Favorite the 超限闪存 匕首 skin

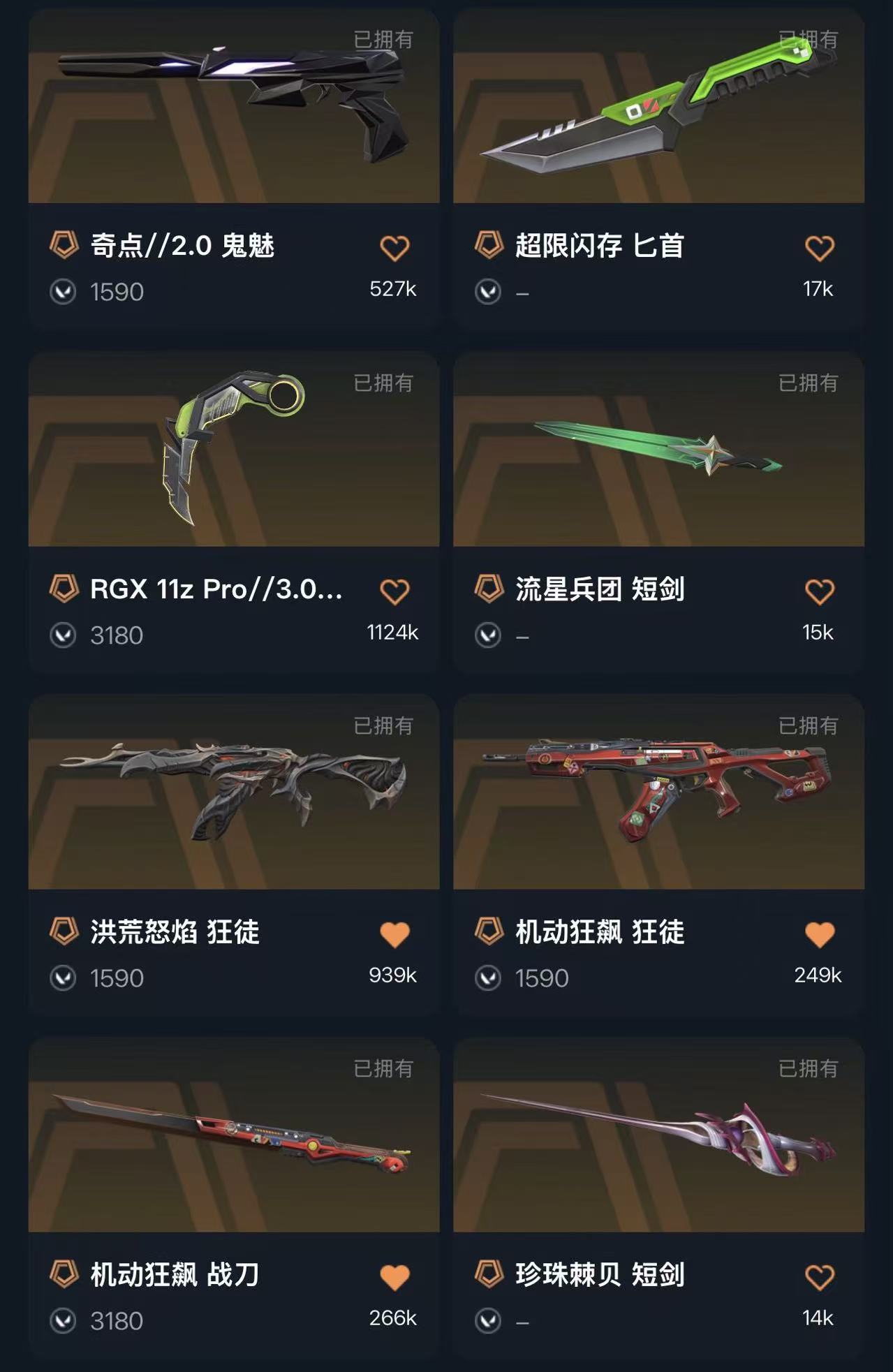coord(820,248)
